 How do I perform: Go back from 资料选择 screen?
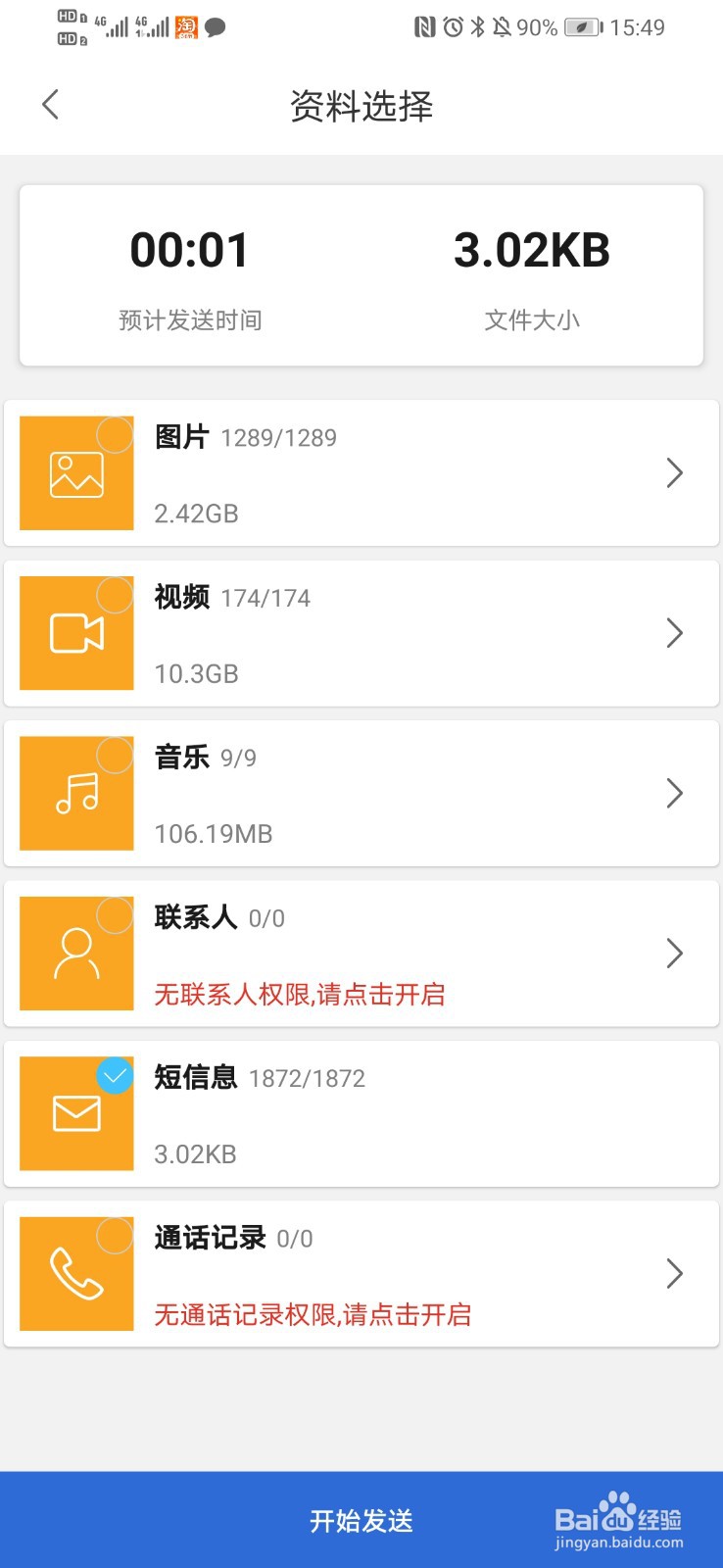[51, 105]
